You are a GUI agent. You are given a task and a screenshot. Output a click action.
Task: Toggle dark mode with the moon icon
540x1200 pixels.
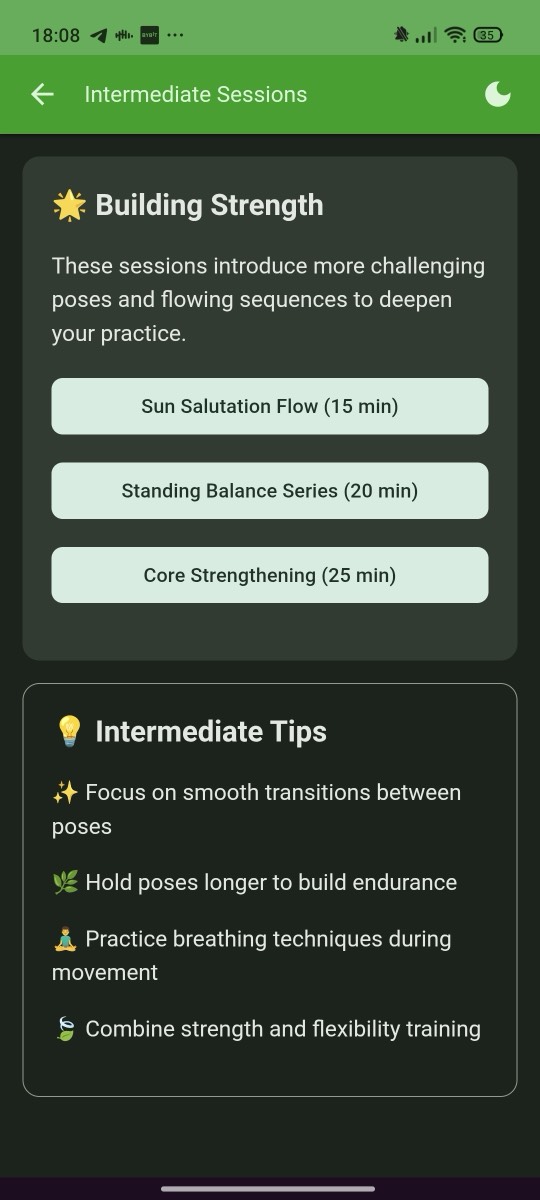(497, 94)
